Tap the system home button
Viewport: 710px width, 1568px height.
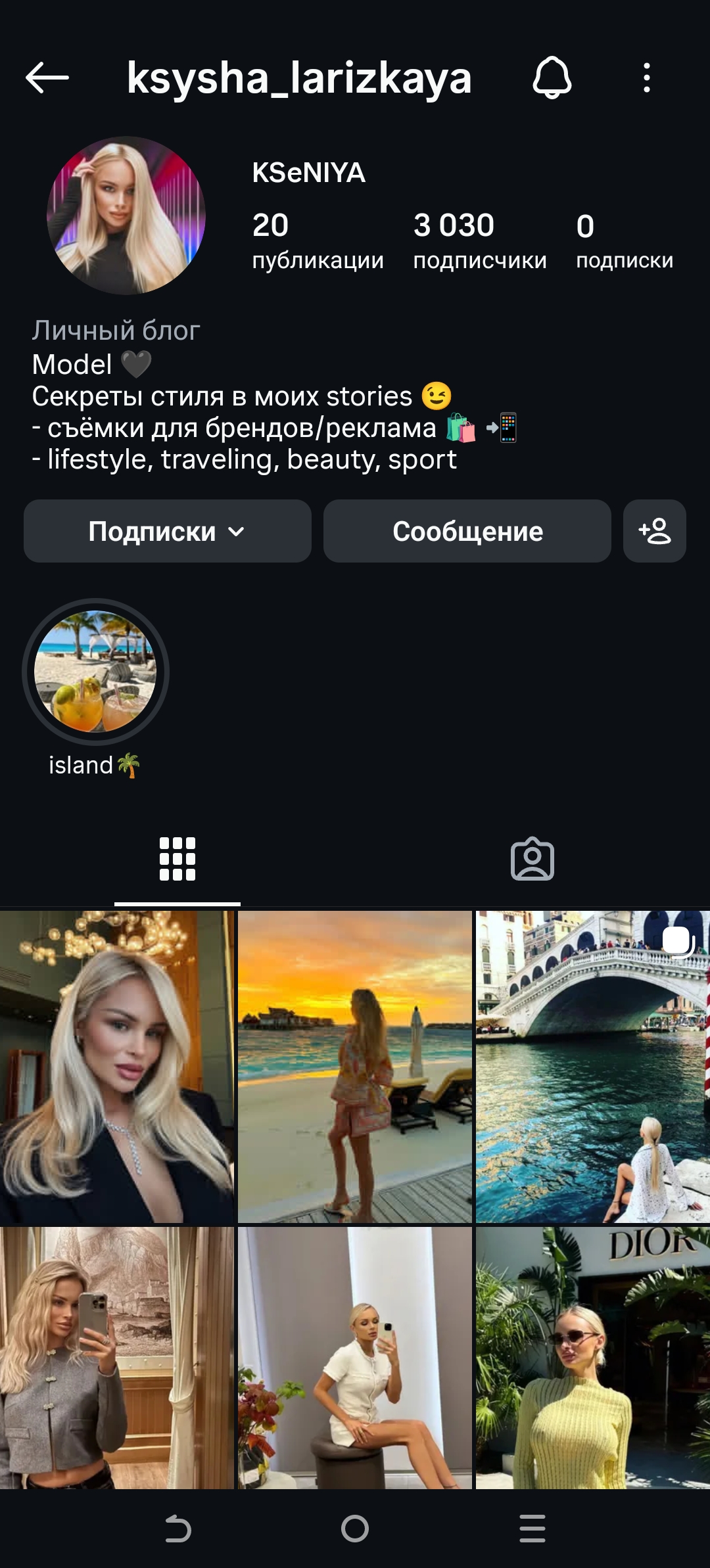click(x=355, y=1529)
